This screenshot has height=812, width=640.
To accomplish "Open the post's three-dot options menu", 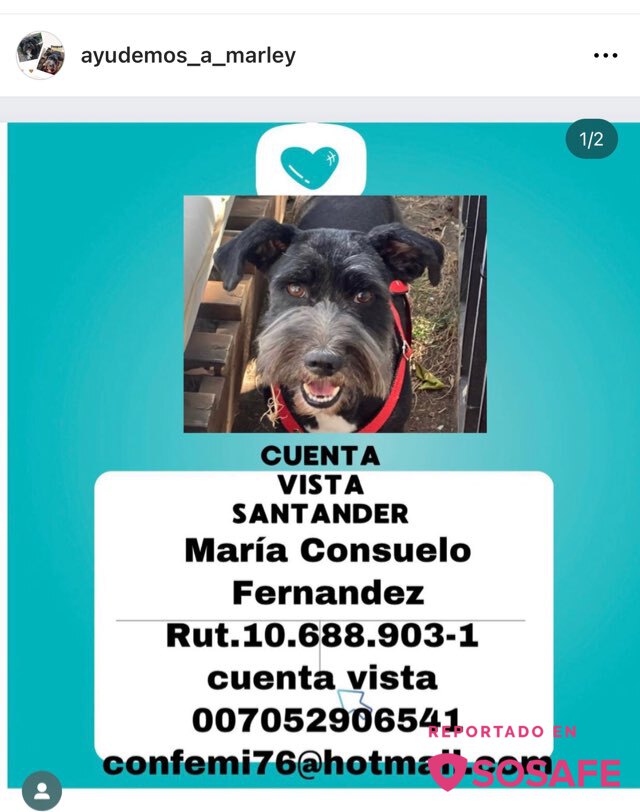I will (605, 56).
